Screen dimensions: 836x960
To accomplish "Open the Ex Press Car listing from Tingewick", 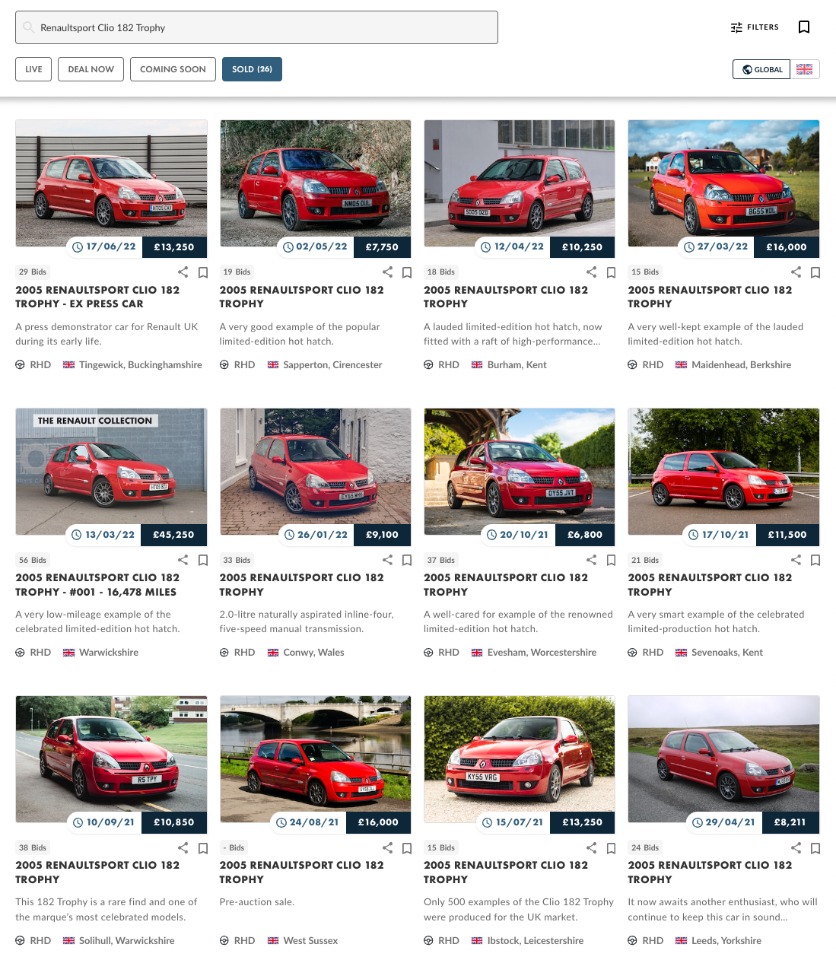I will (x=111, y=183).
